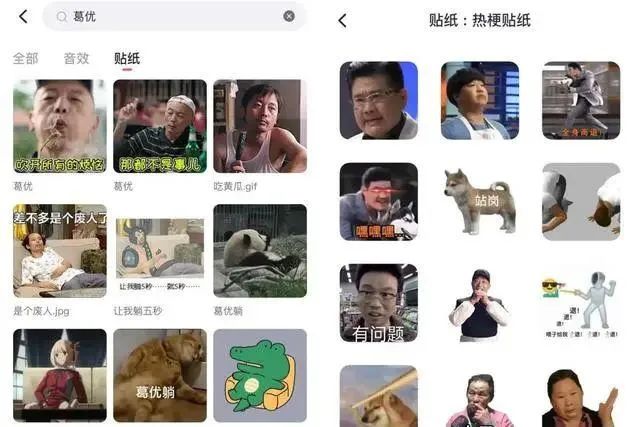Go back from the 葛优 search page
This screenshot has width=640, height=427.
[23, 17]
